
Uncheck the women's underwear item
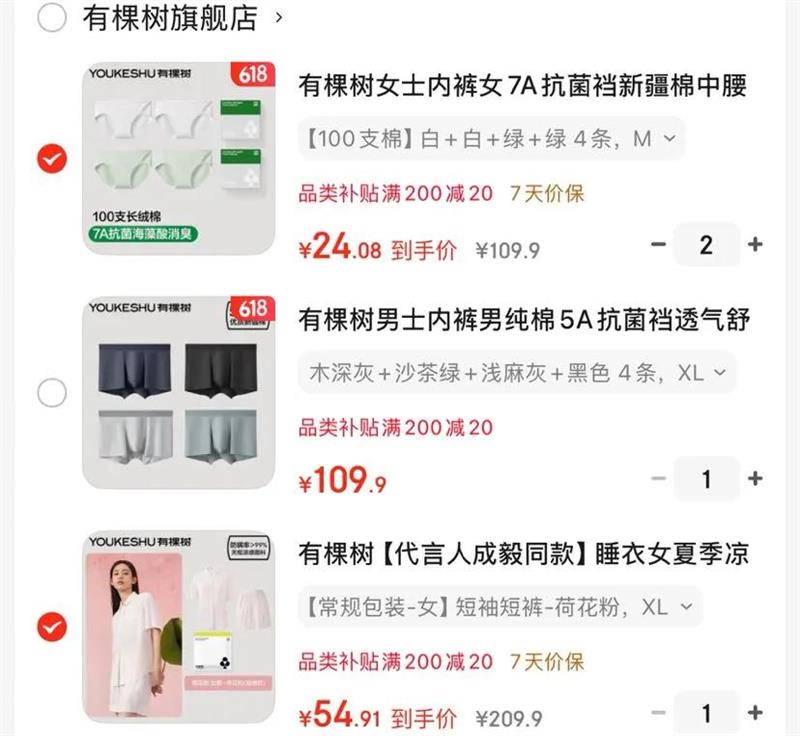[x=52, y=159]
